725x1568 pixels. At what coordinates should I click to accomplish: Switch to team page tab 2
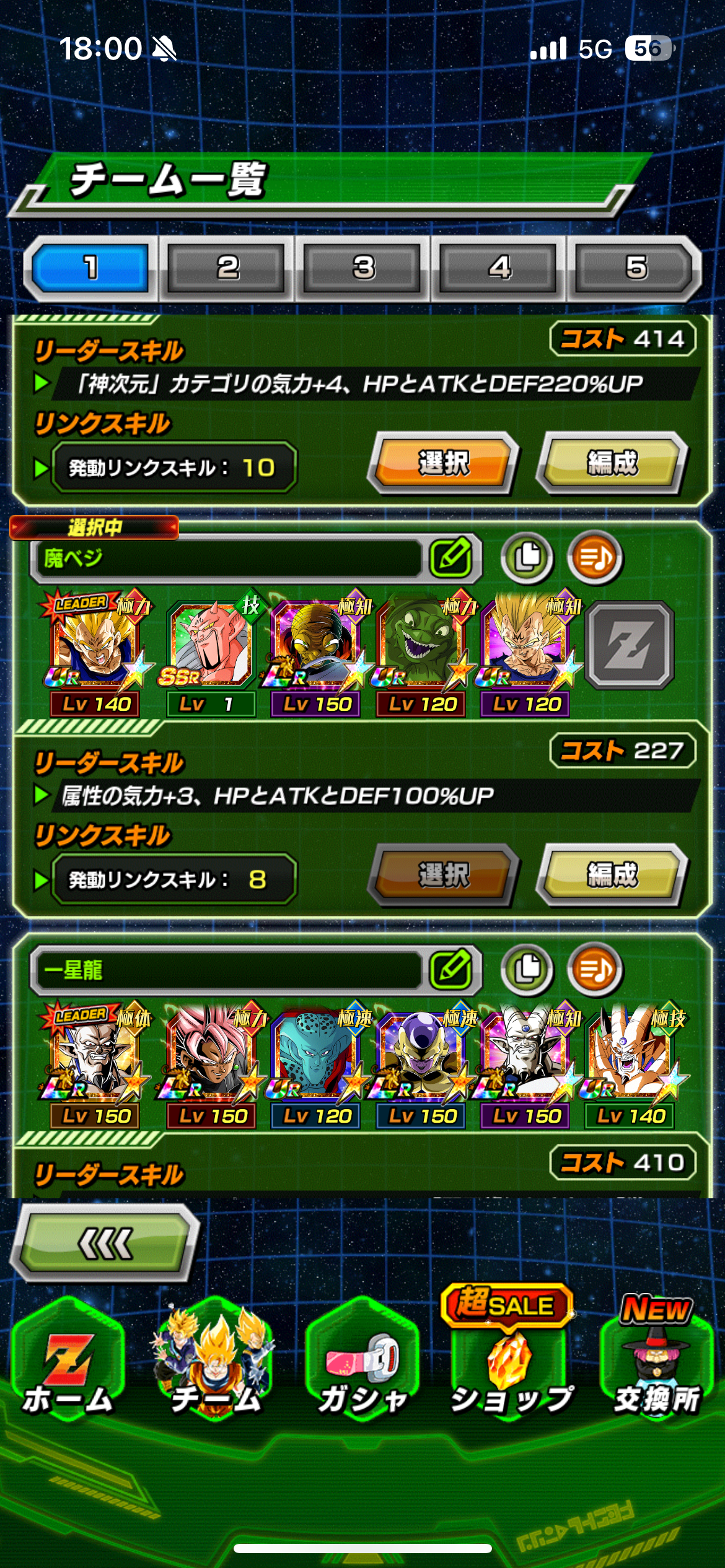[227, 268]
